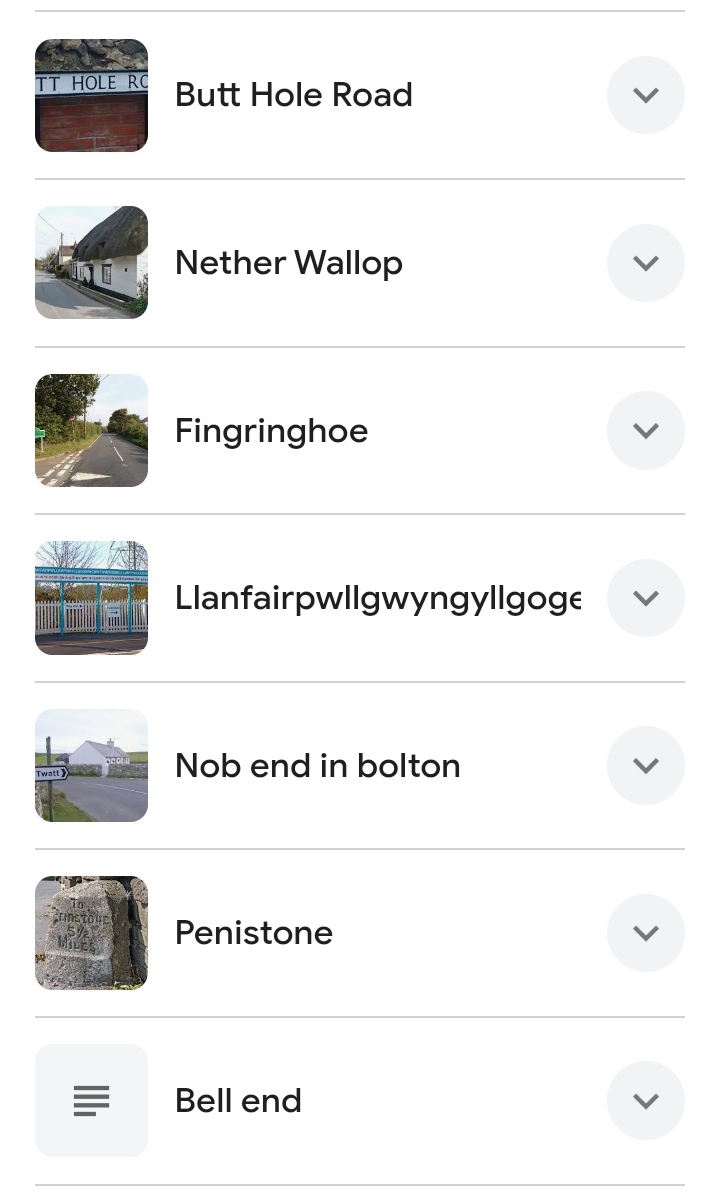
Task: Open the Fingringhoe dropdown arrow
Action: point(645,430)
